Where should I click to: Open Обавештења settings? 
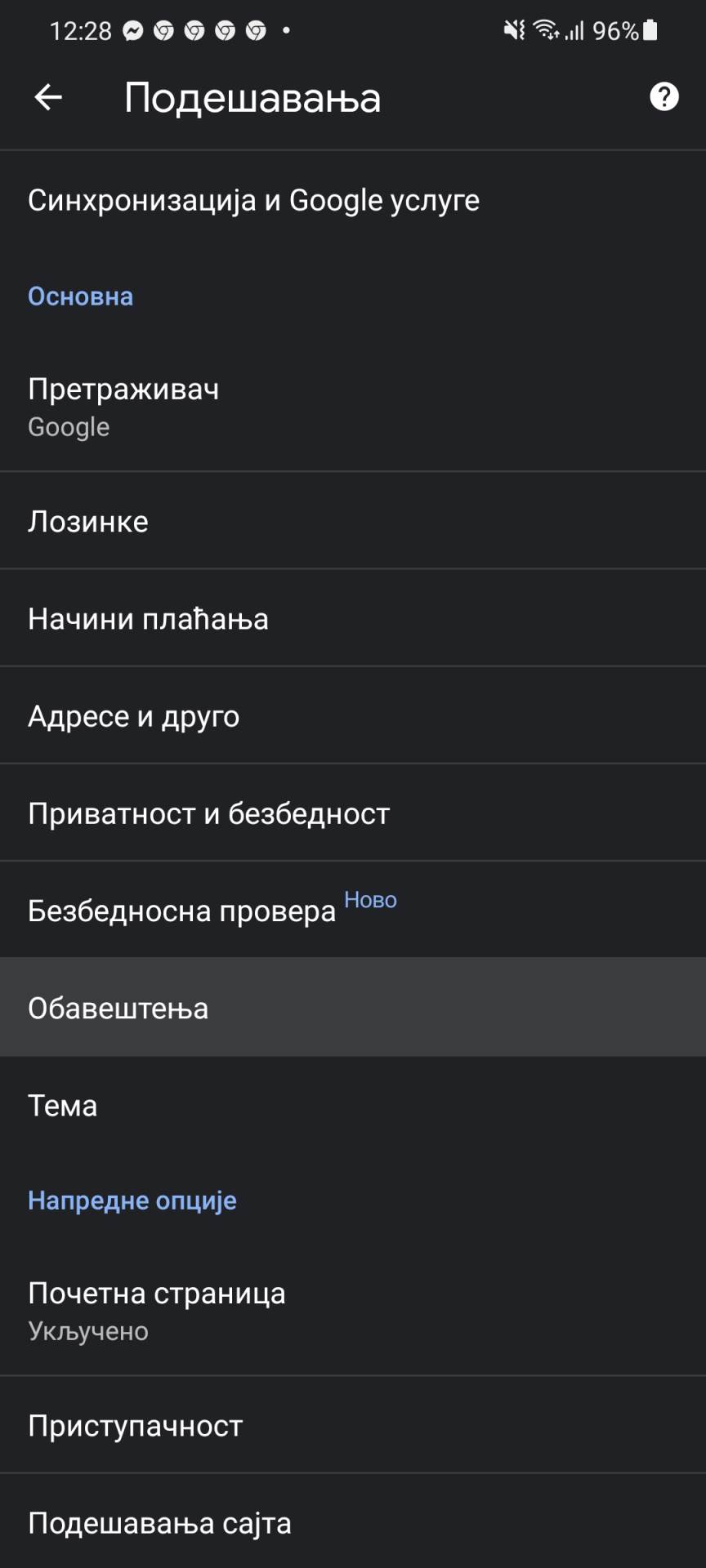coord(118,1008)
